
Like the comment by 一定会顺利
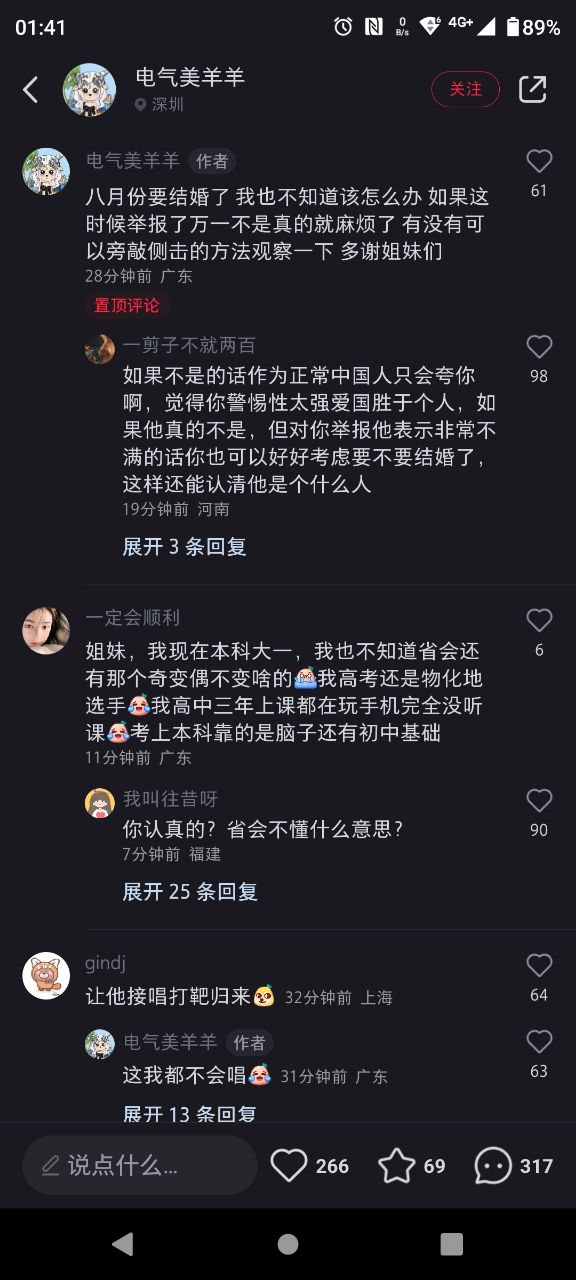click(x=539, y=620)
